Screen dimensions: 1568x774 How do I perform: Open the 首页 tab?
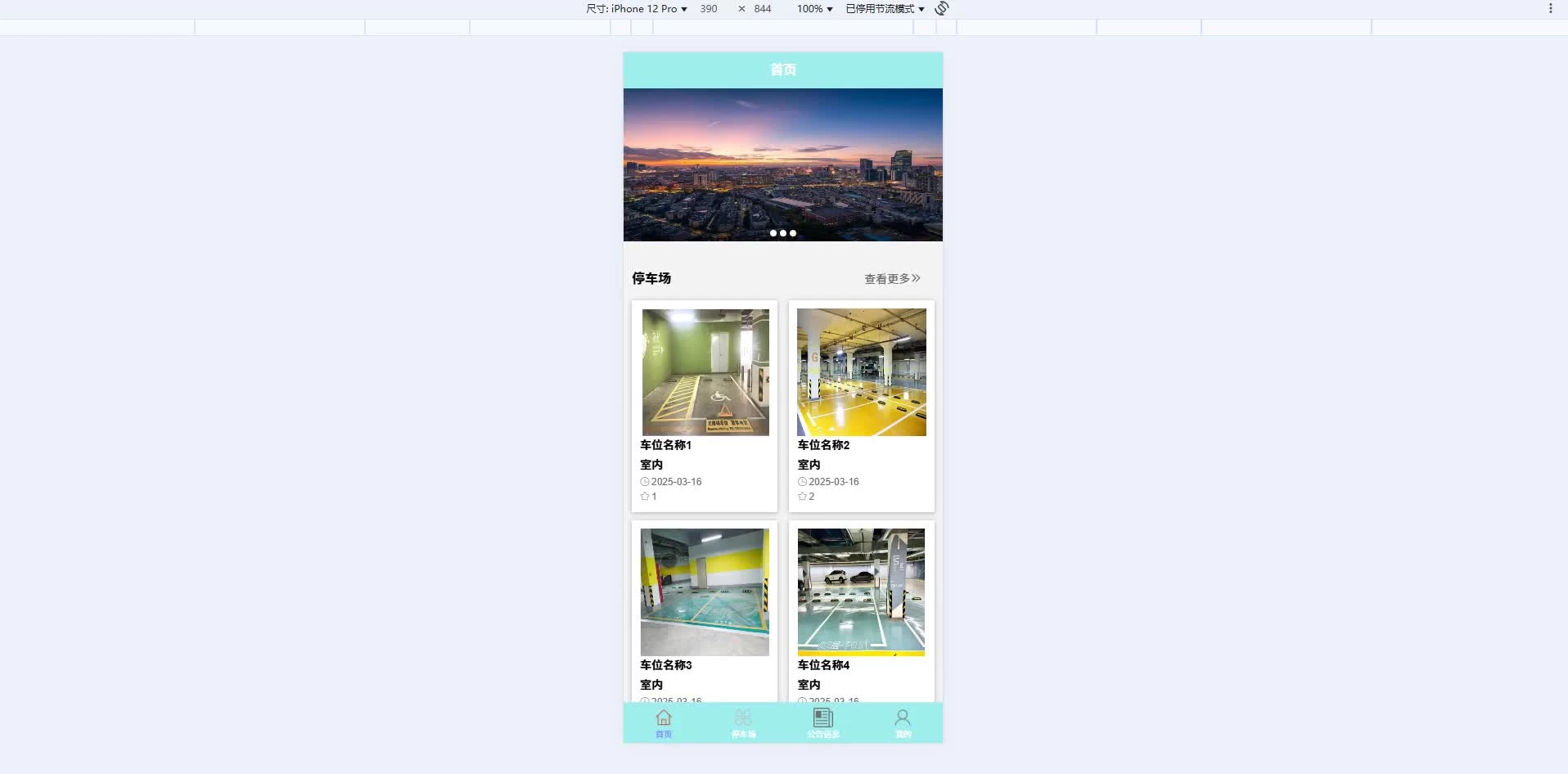(663, 722)
